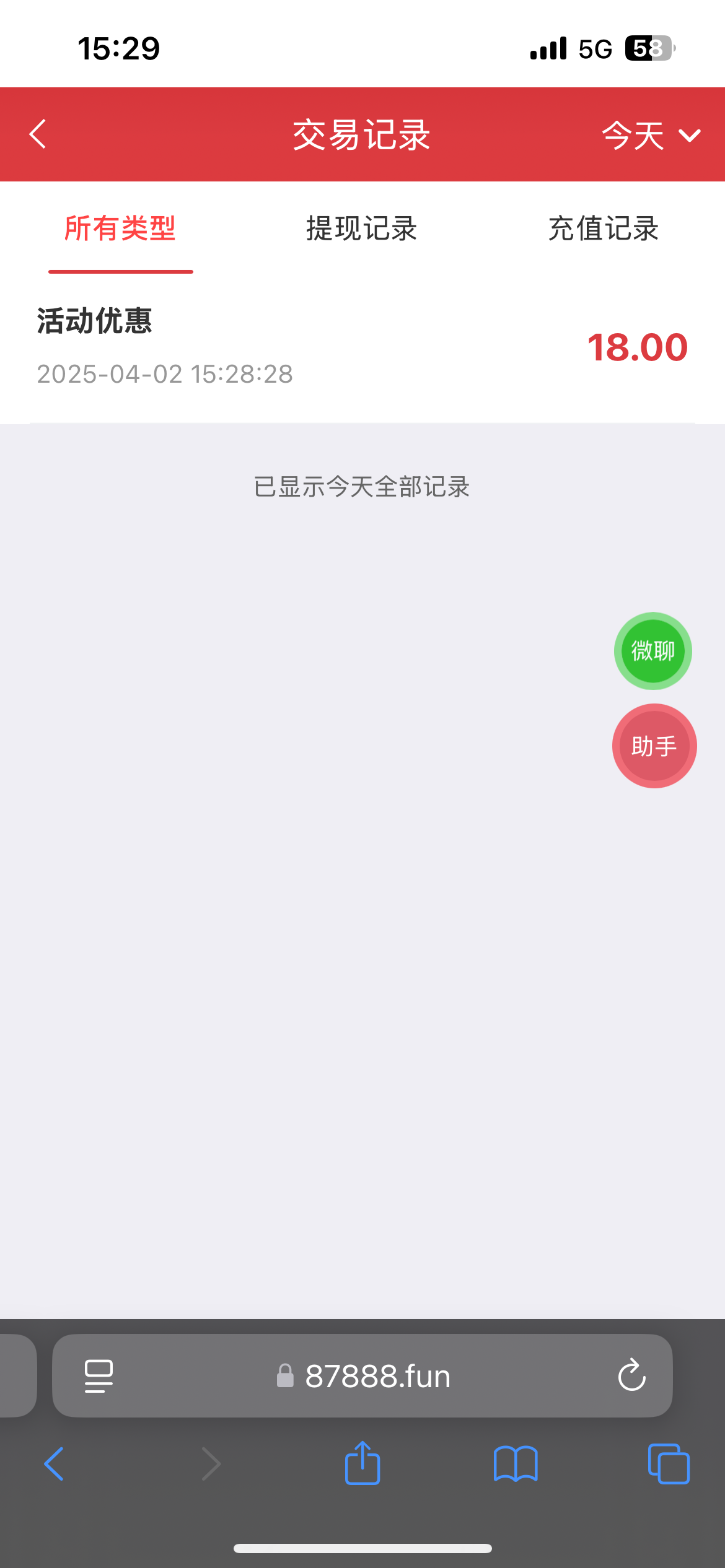Image resolution: width=725 pixels, height=1568 pixels.
Task: Show all Safari tabs
Action: [668, 1464]
